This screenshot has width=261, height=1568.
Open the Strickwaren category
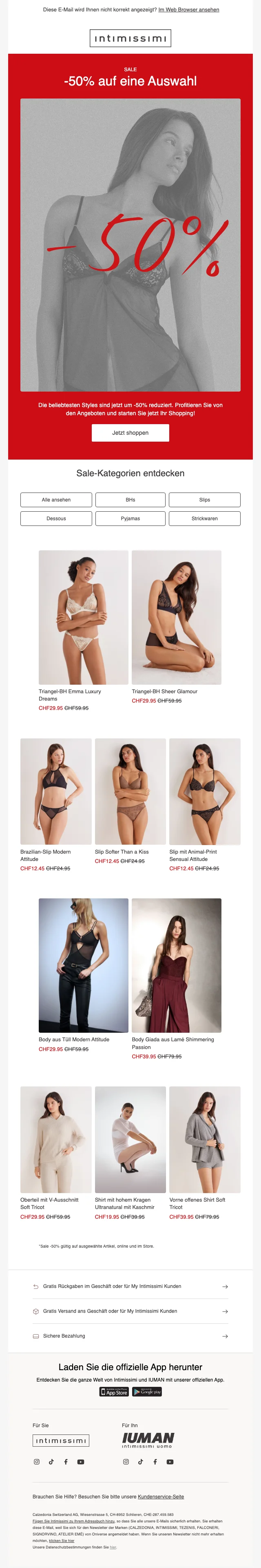pyautogui.click(x=204, y=519)
